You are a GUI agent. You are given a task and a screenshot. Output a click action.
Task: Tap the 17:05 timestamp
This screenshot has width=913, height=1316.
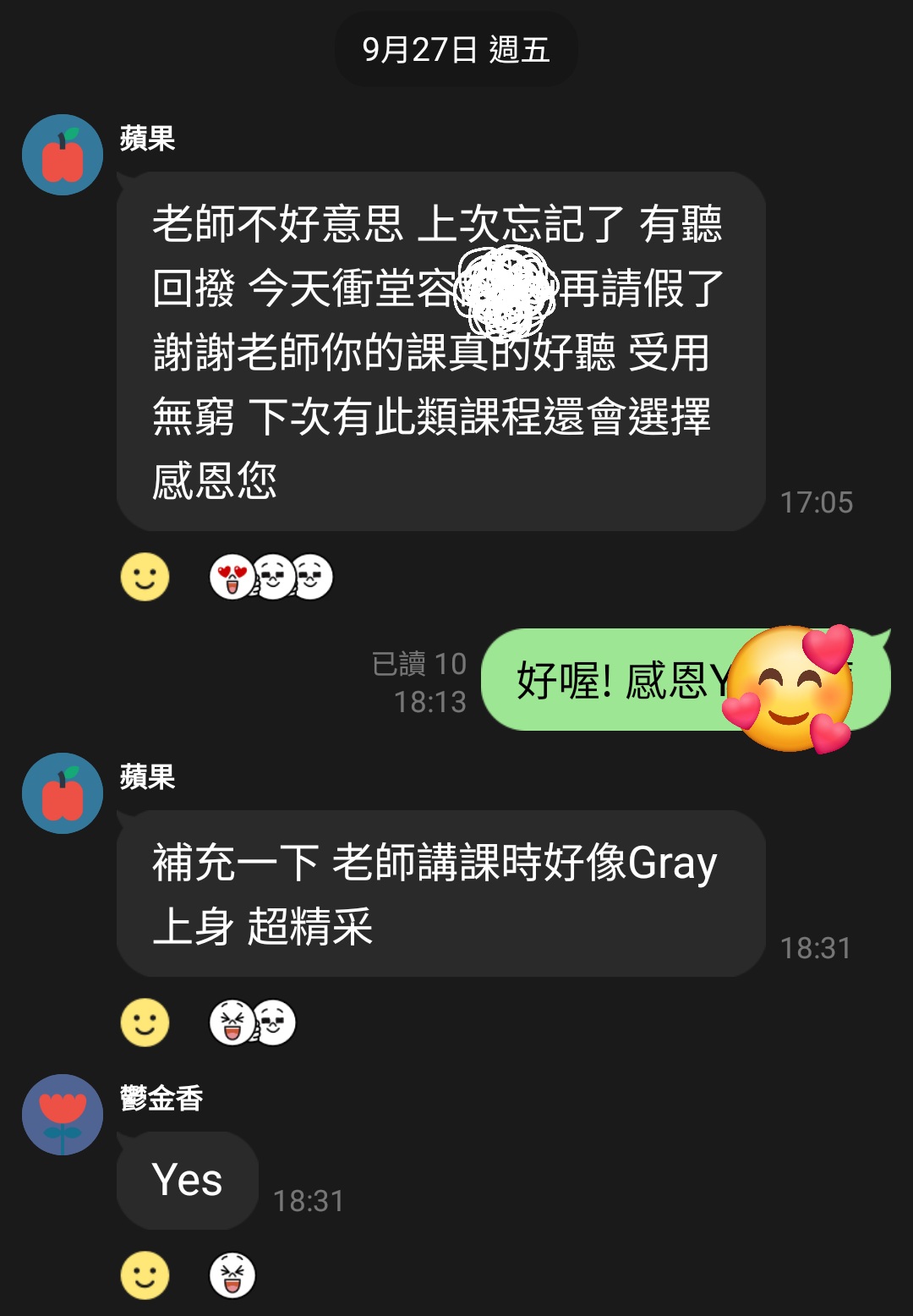pyautogui.click(x=817, y=501)
